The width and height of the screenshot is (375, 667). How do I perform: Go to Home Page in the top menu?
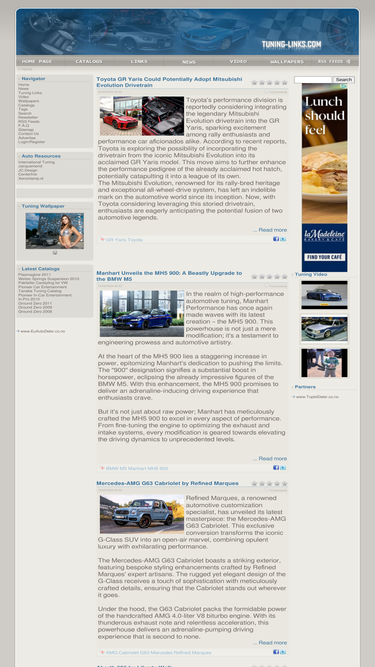pos(37,61)
